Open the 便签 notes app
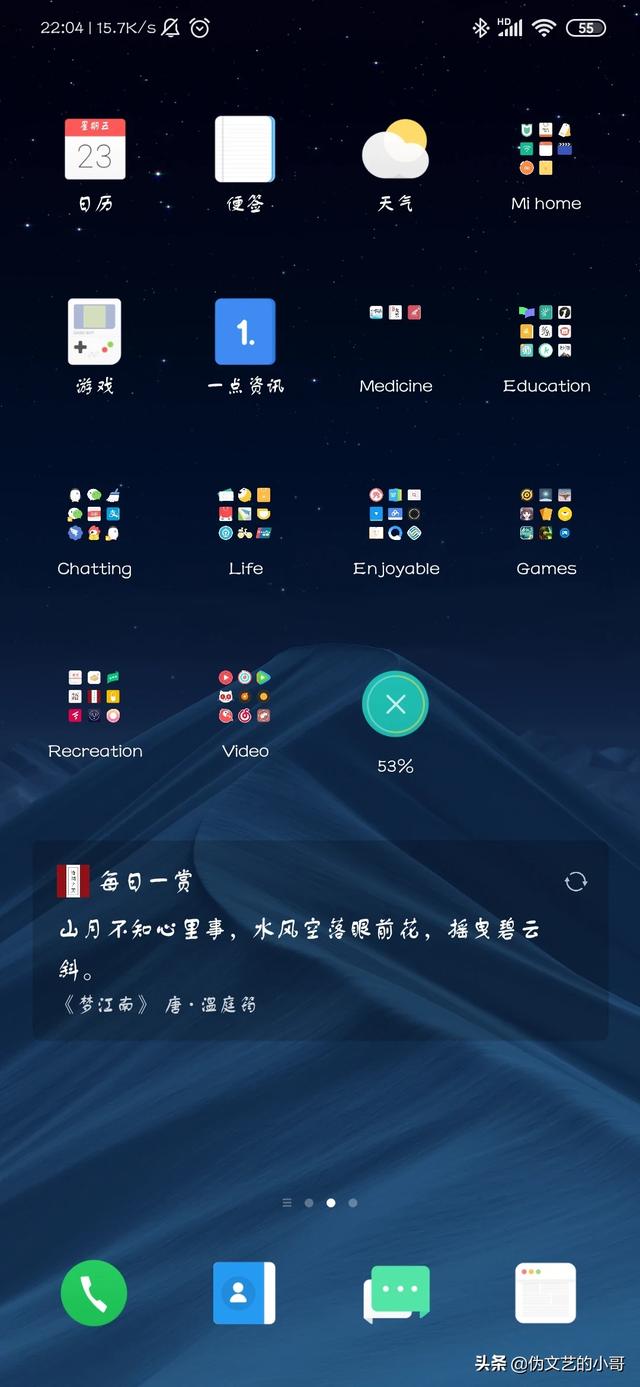640x1387 pixels. coord(245,150)
